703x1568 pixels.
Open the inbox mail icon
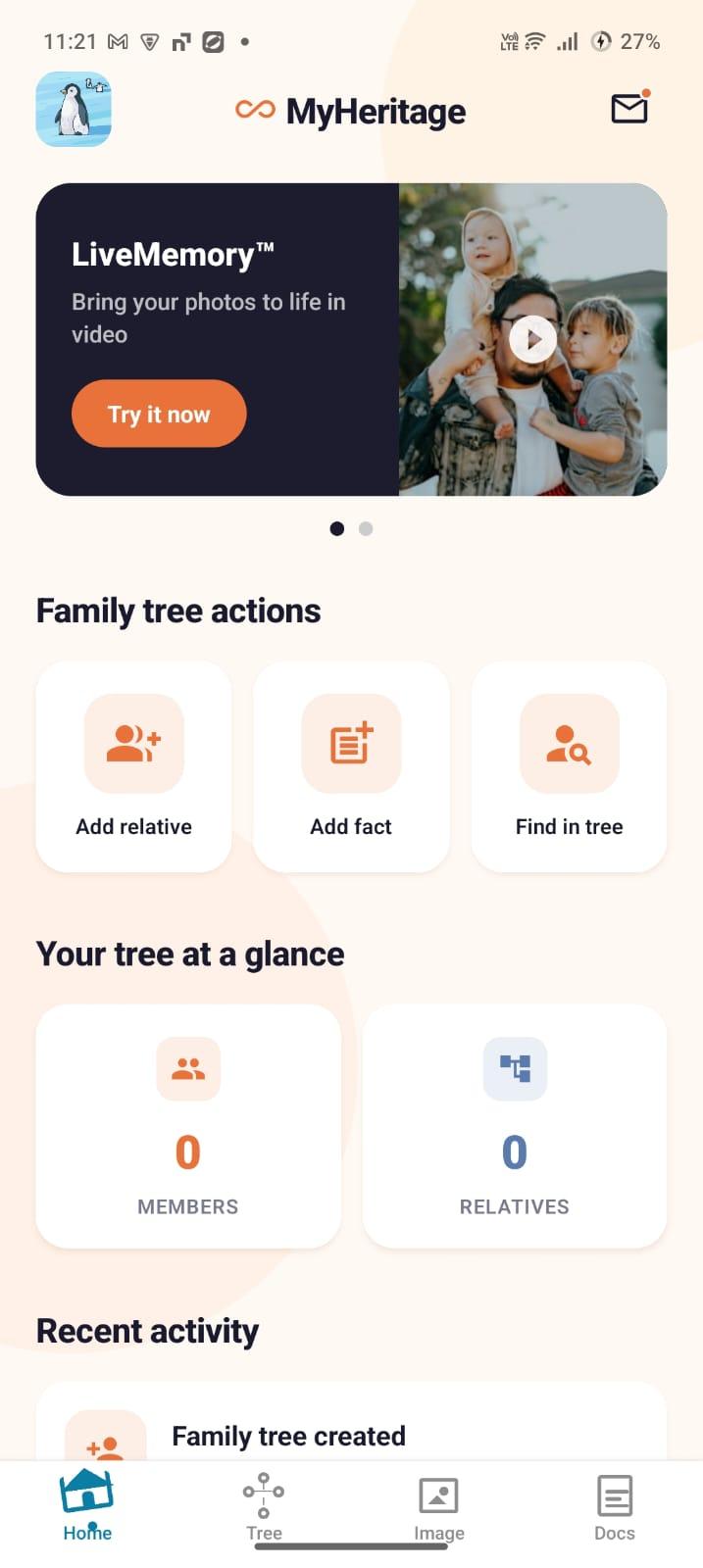pyautogui.click(x=629, y=108)
